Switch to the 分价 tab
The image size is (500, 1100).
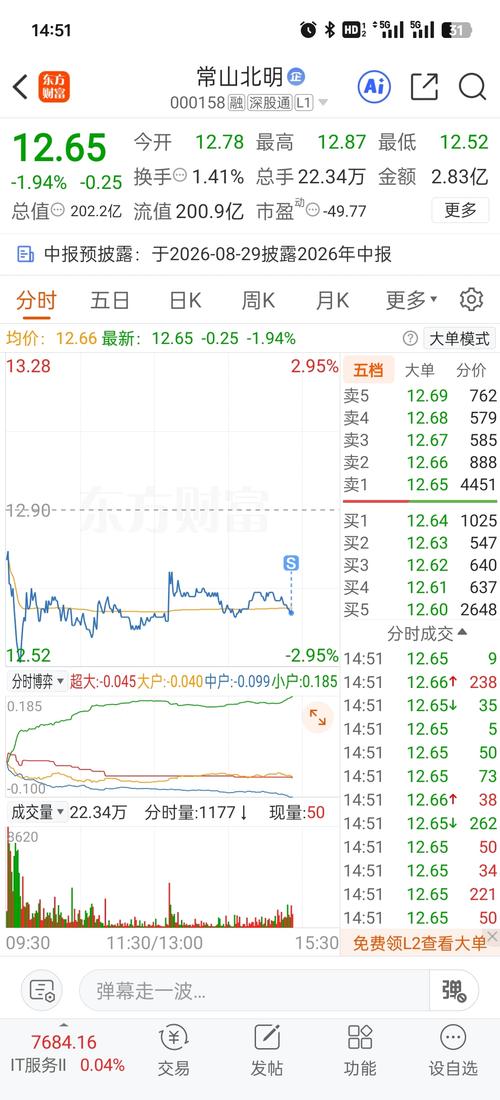coord(471,370)
